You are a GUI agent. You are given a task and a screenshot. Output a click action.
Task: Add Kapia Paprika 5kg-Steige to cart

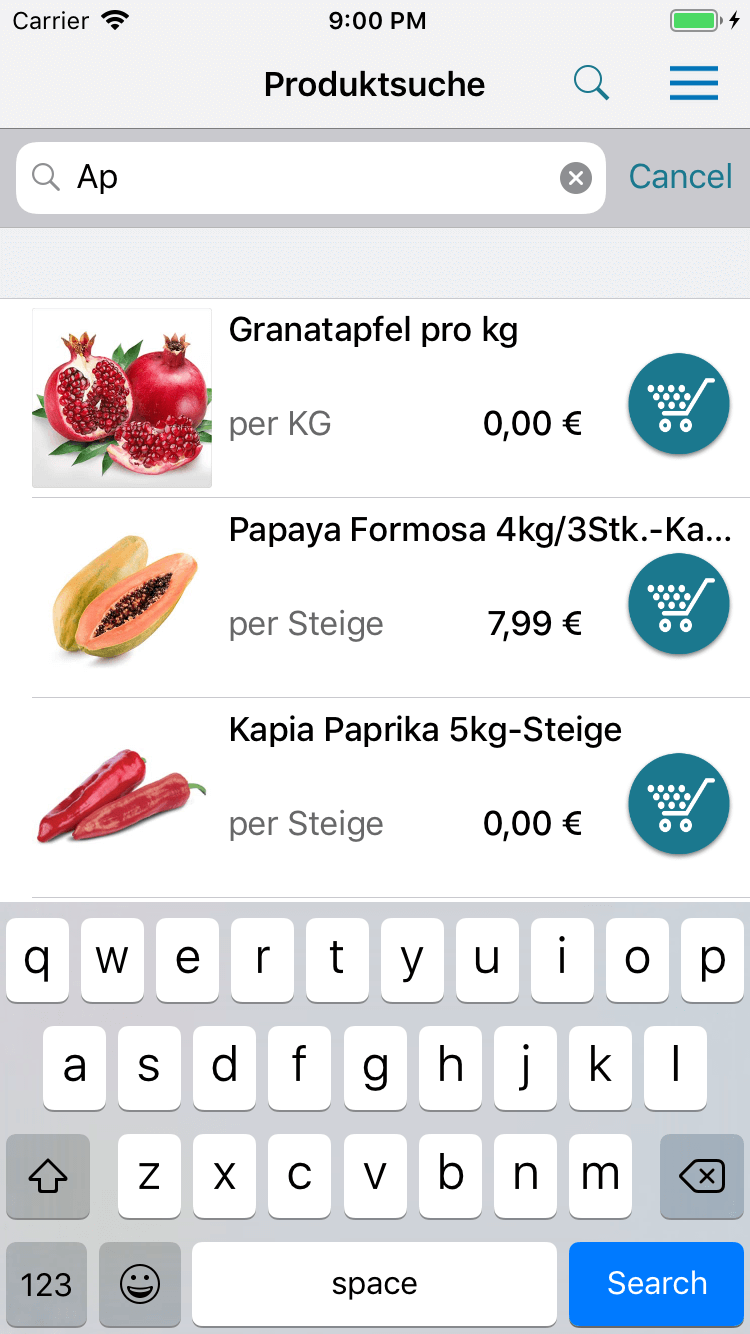[x=678, y=803]
